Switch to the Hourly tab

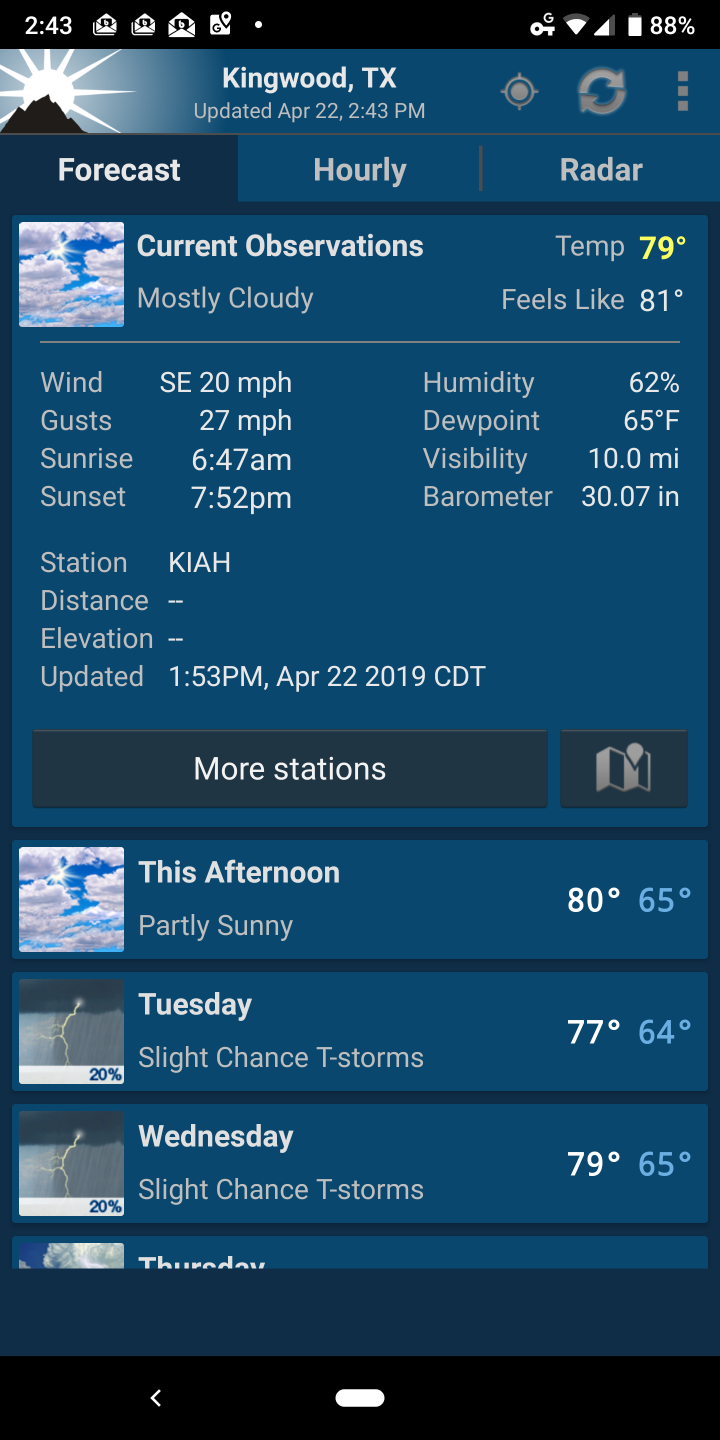[x=359, y=170]
